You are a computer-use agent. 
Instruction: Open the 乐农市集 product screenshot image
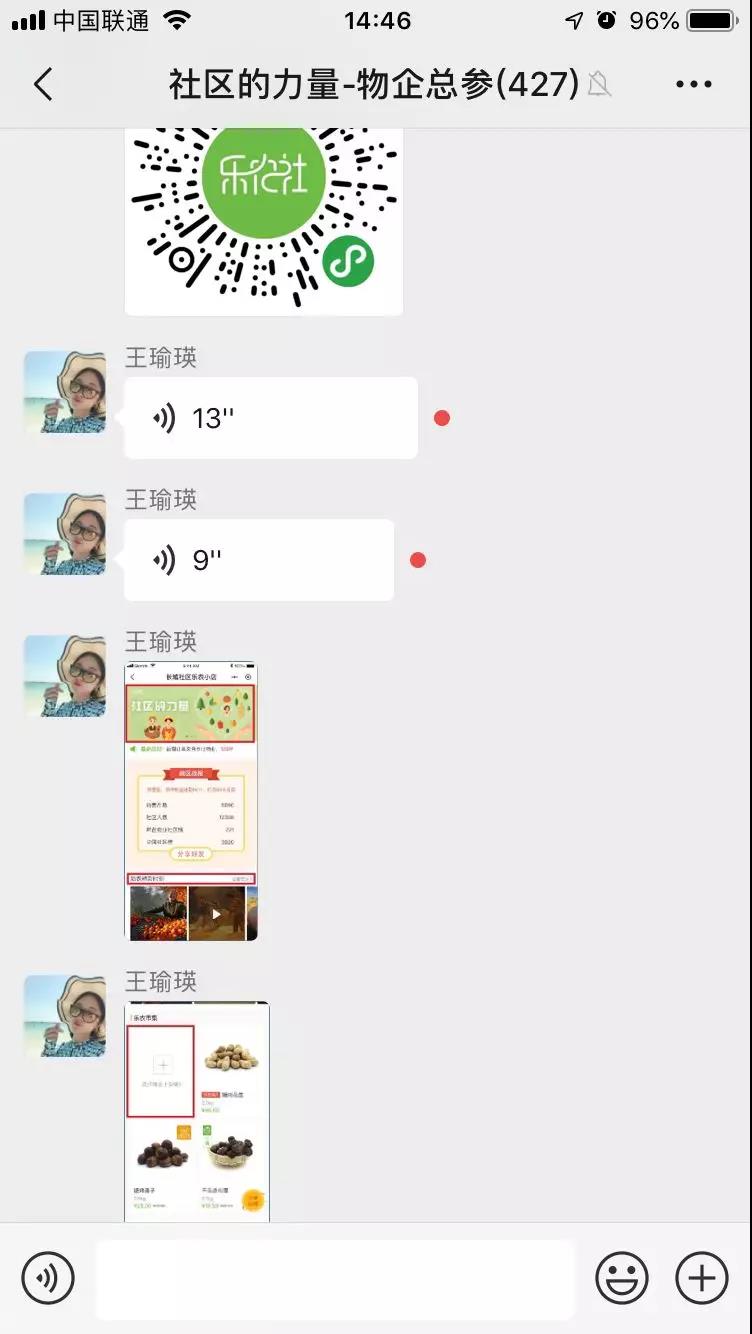click(197, 1110)
